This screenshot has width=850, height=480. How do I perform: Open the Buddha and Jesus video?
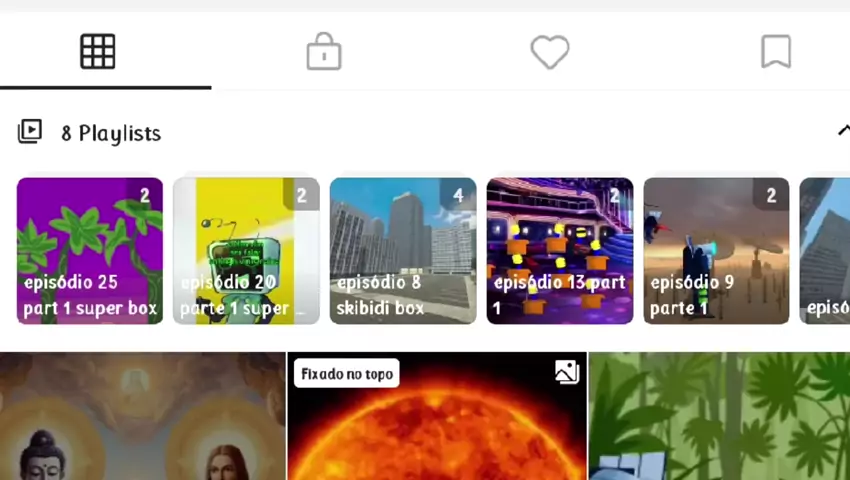pos(142,420)
